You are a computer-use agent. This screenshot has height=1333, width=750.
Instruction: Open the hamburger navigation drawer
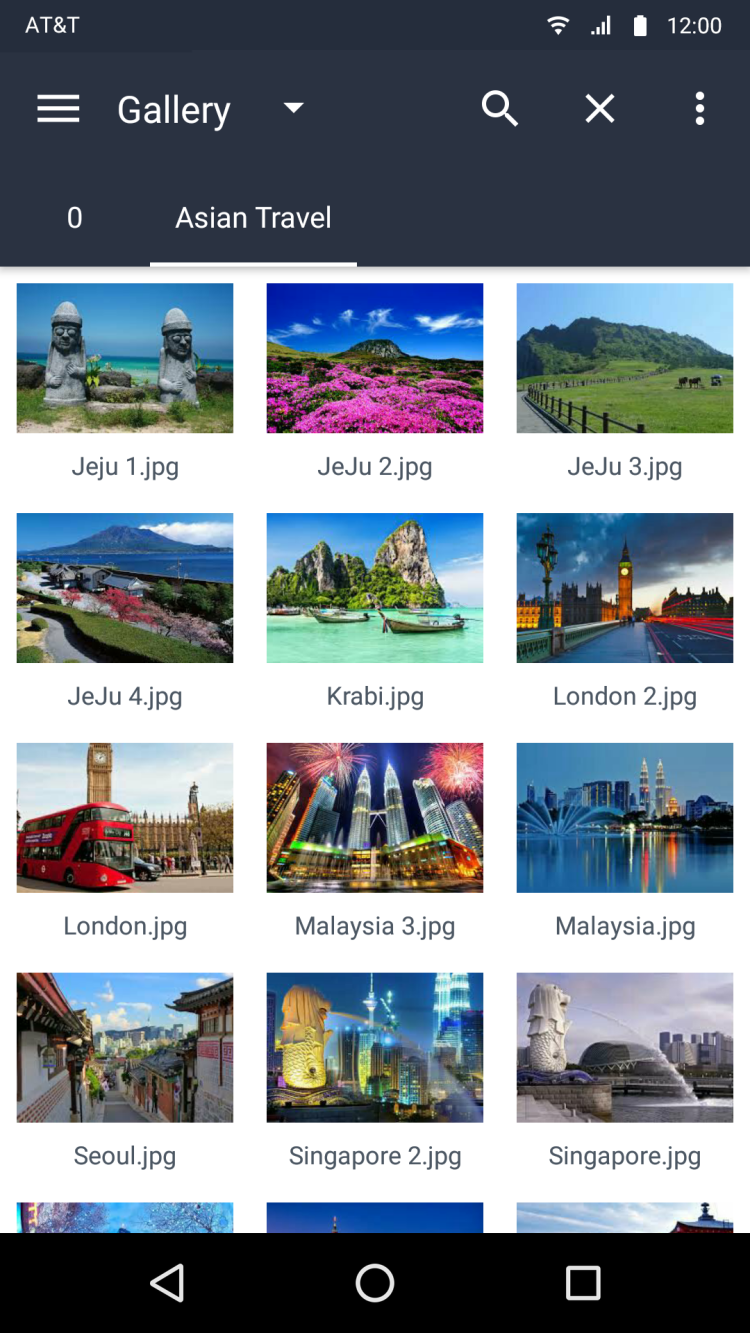pos(58,109)
